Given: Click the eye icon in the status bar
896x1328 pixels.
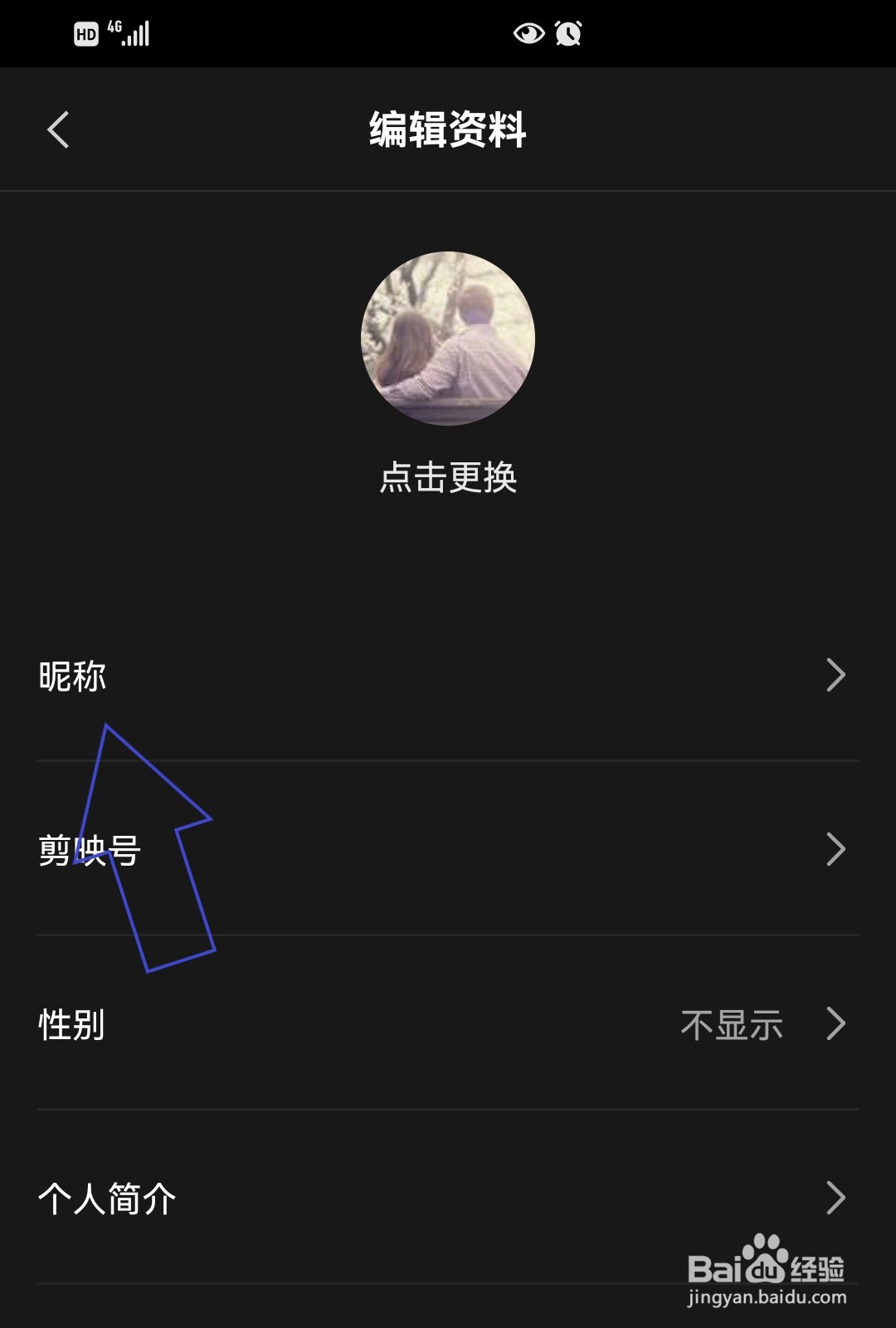Looking at the screenshot, I should click(529, 33).
